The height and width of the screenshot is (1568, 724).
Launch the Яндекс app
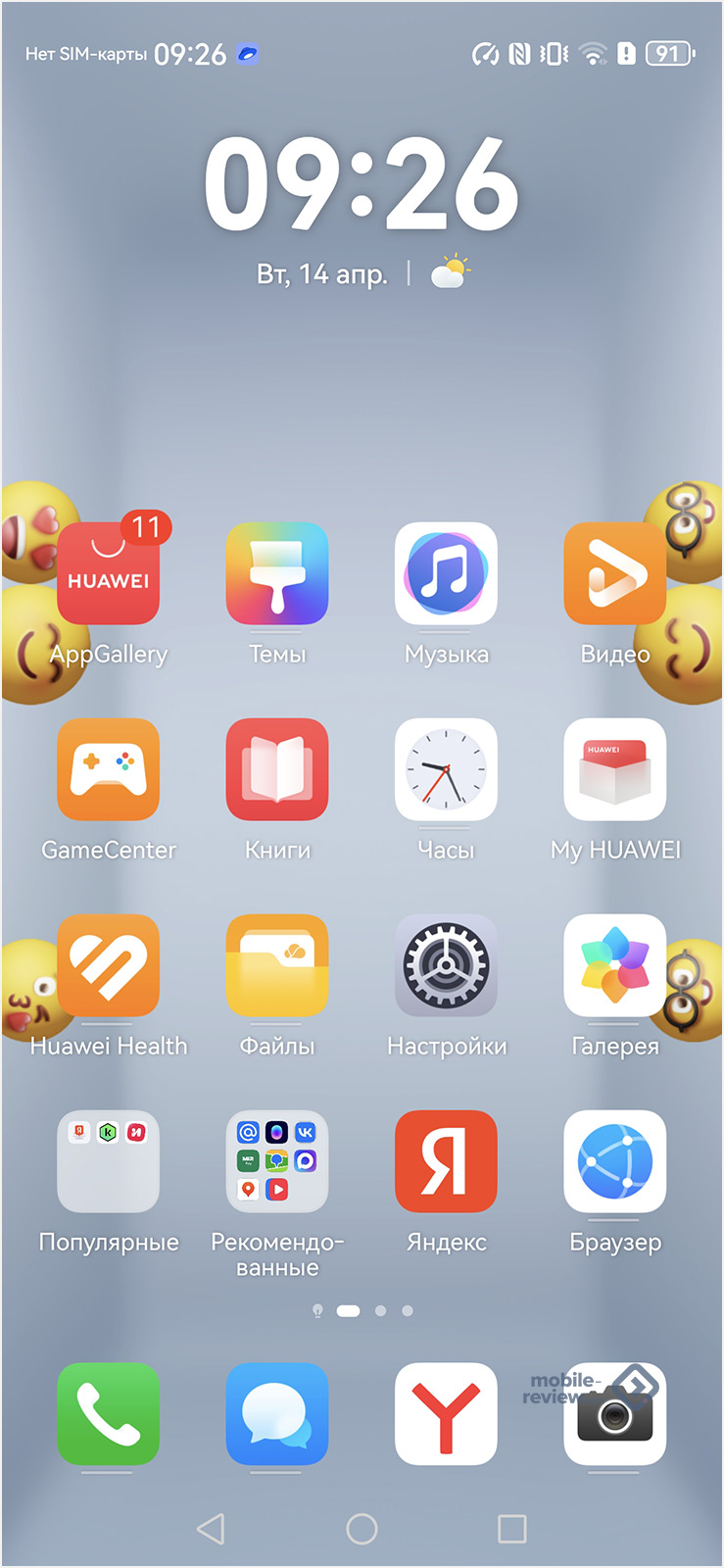pyautogui.click(x=446, y=1162)
